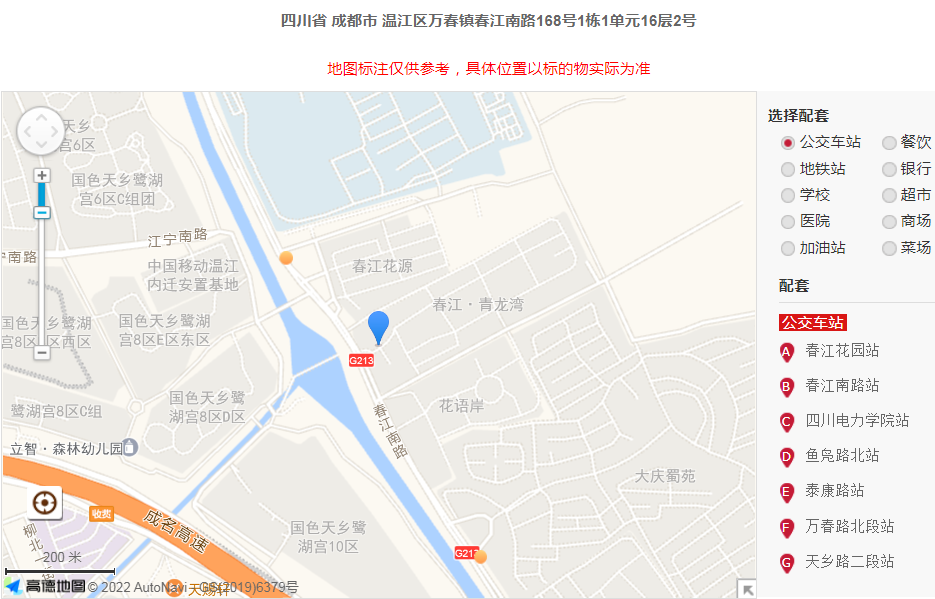935x599 pixels.
Task: Open bus stop 春江花园站
Action: (842, 351)
